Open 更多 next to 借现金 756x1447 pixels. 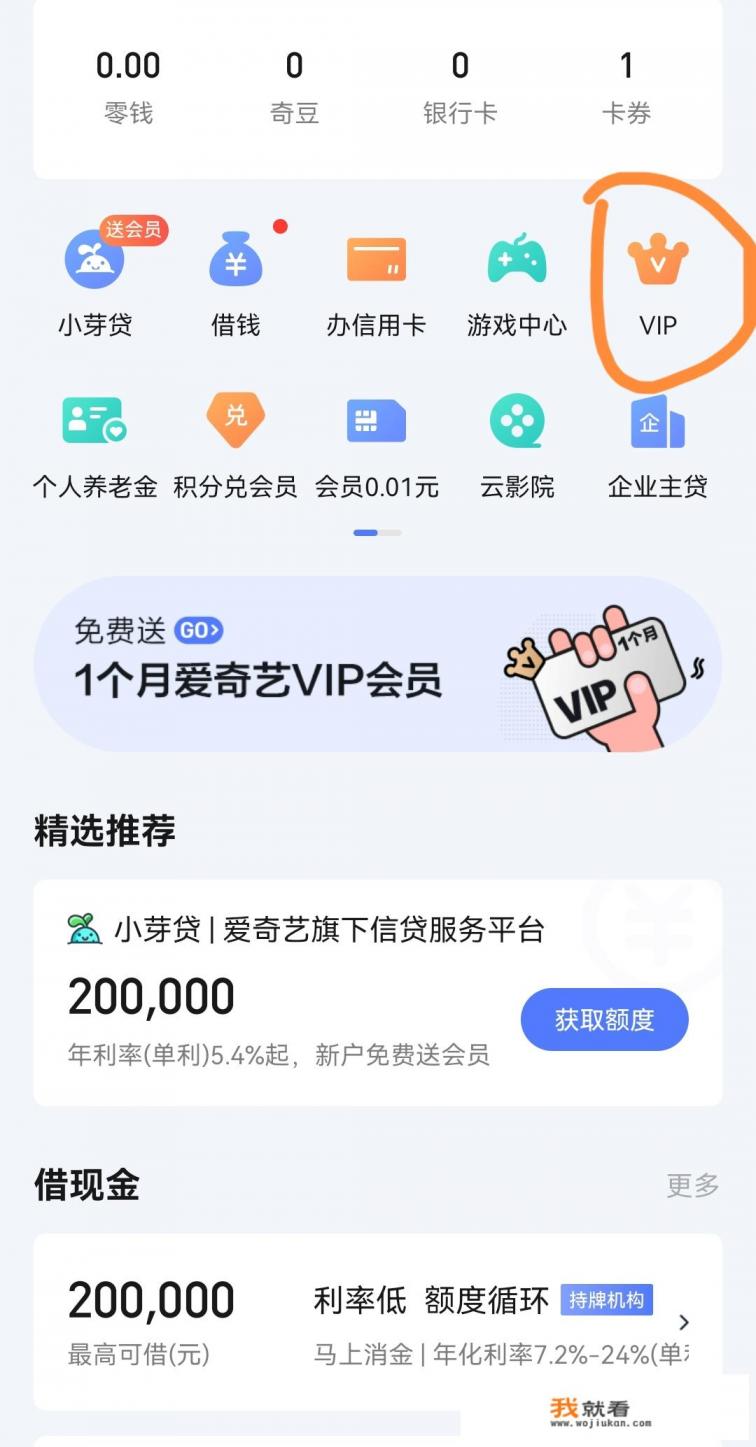point(690,1185)
